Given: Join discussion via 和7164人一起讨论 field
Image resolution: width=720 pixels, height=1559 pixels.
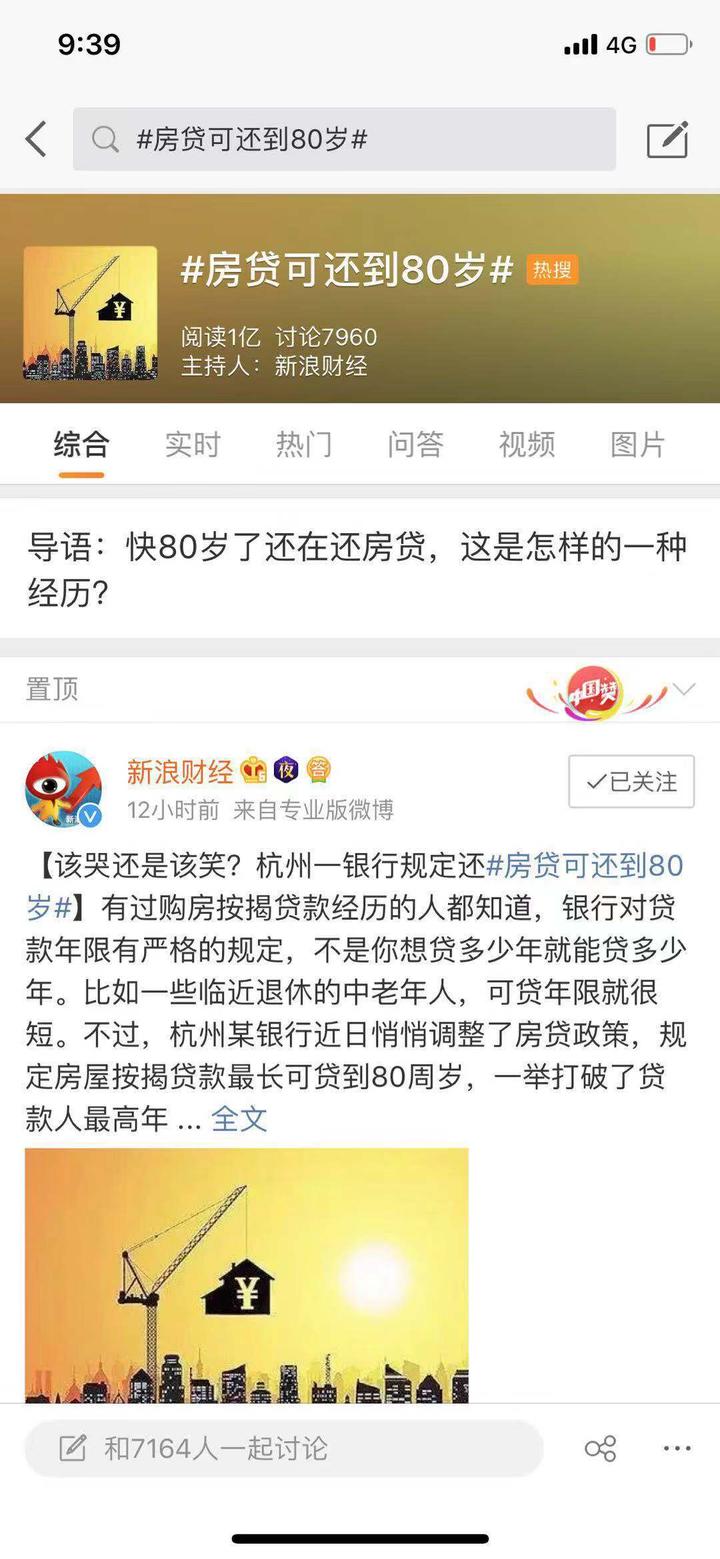Looking at the screenshot, I should tap(284, 1448).
